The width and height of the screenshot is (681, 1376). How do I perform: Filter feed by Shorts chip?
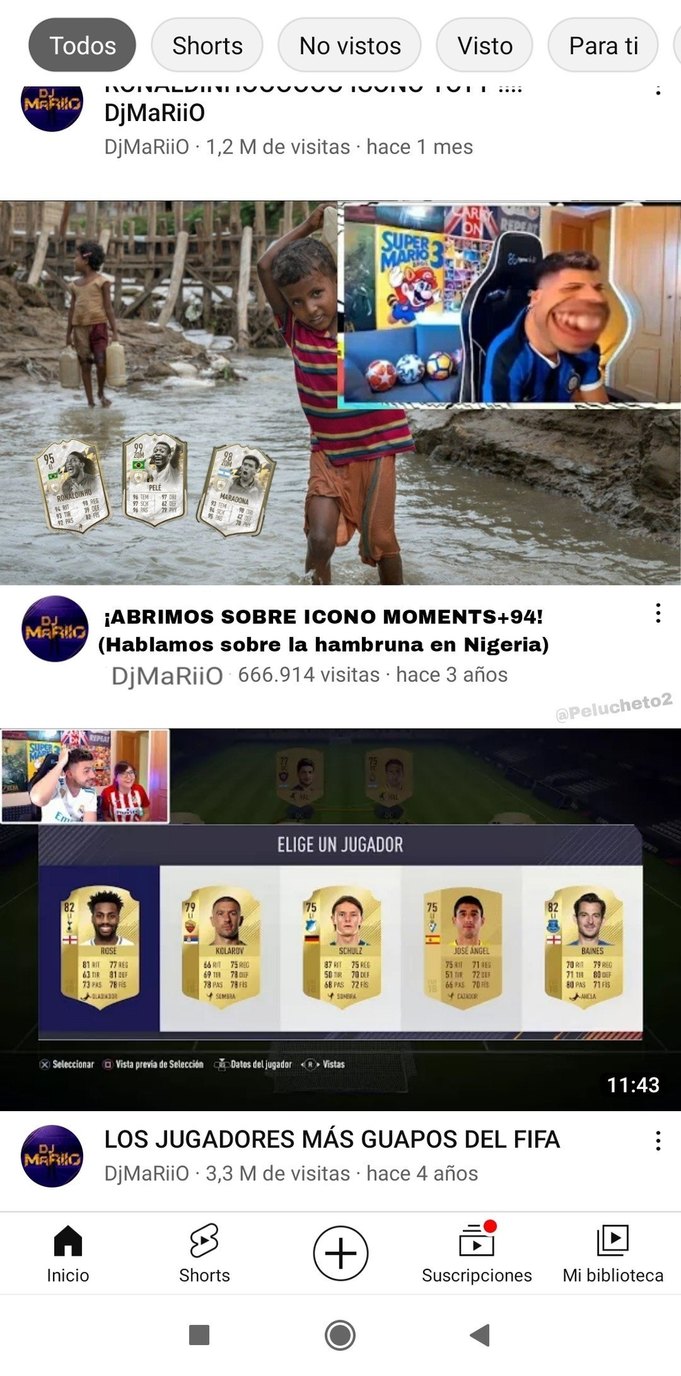pos(207,45)
